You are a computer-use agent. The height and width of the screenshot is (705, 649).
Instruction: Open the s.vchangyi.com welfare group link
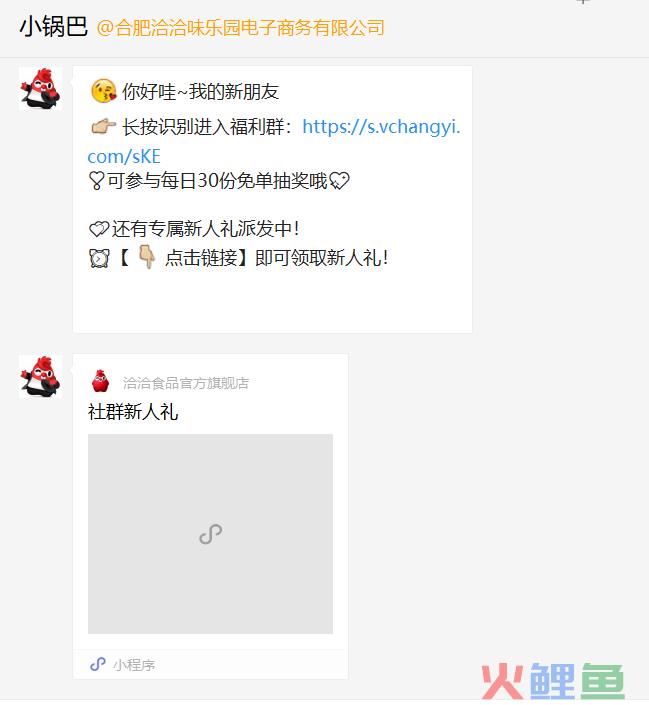tap(380, 127)
